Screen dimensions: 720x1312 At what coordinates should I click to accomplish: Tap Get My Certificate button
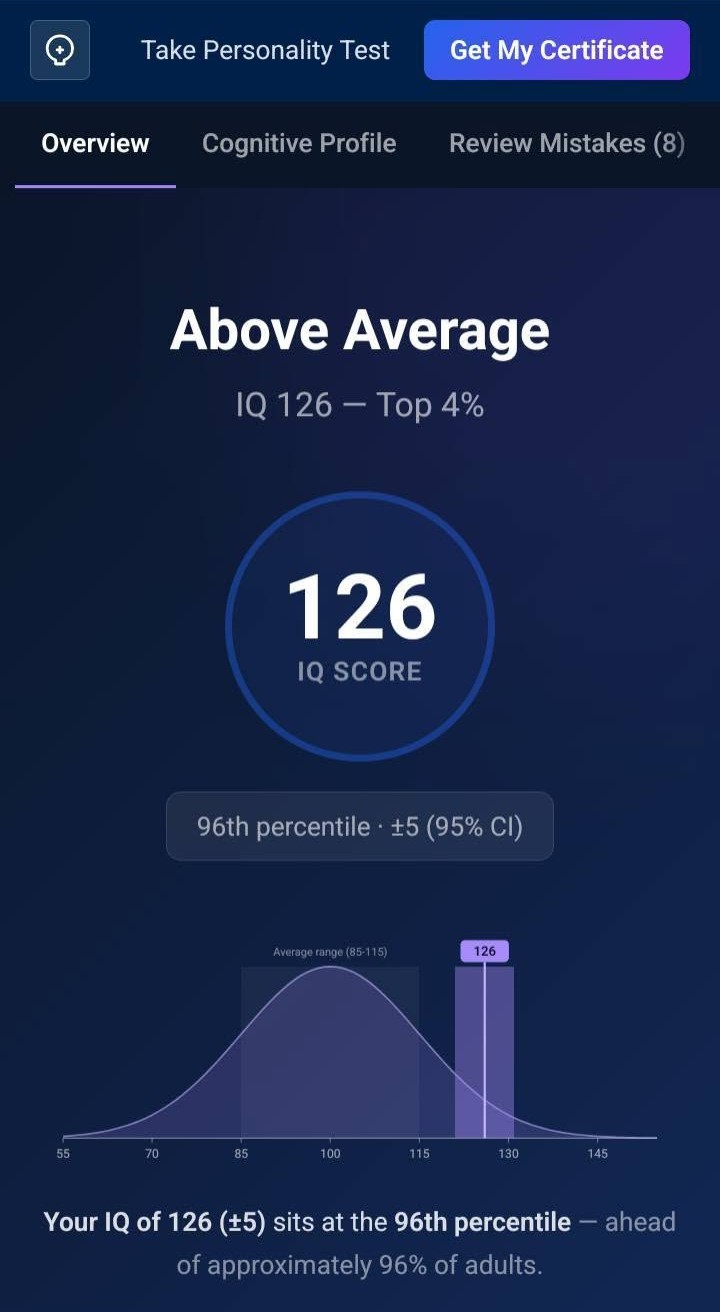tap(557, 50)
